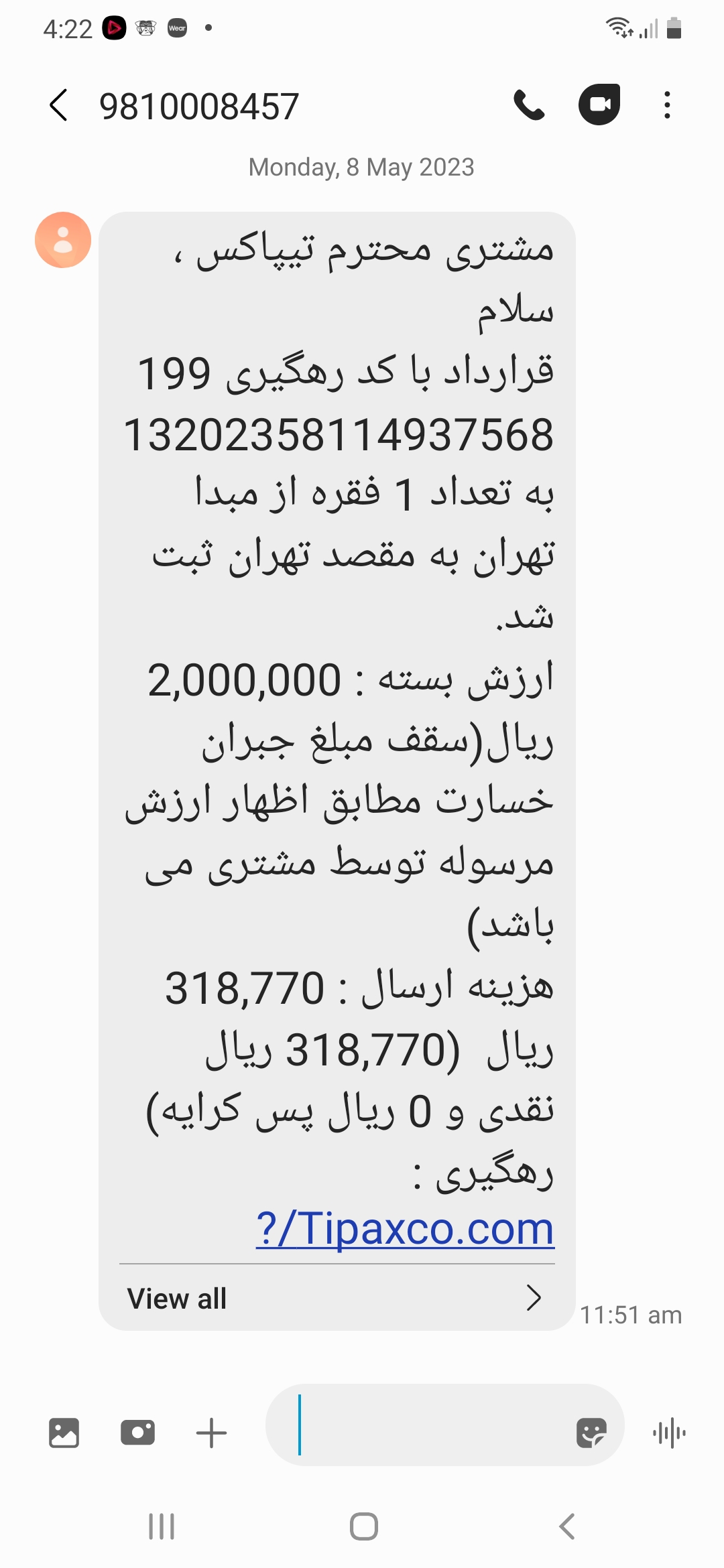Open the Tipaxco.com link

click(405, 1229)
